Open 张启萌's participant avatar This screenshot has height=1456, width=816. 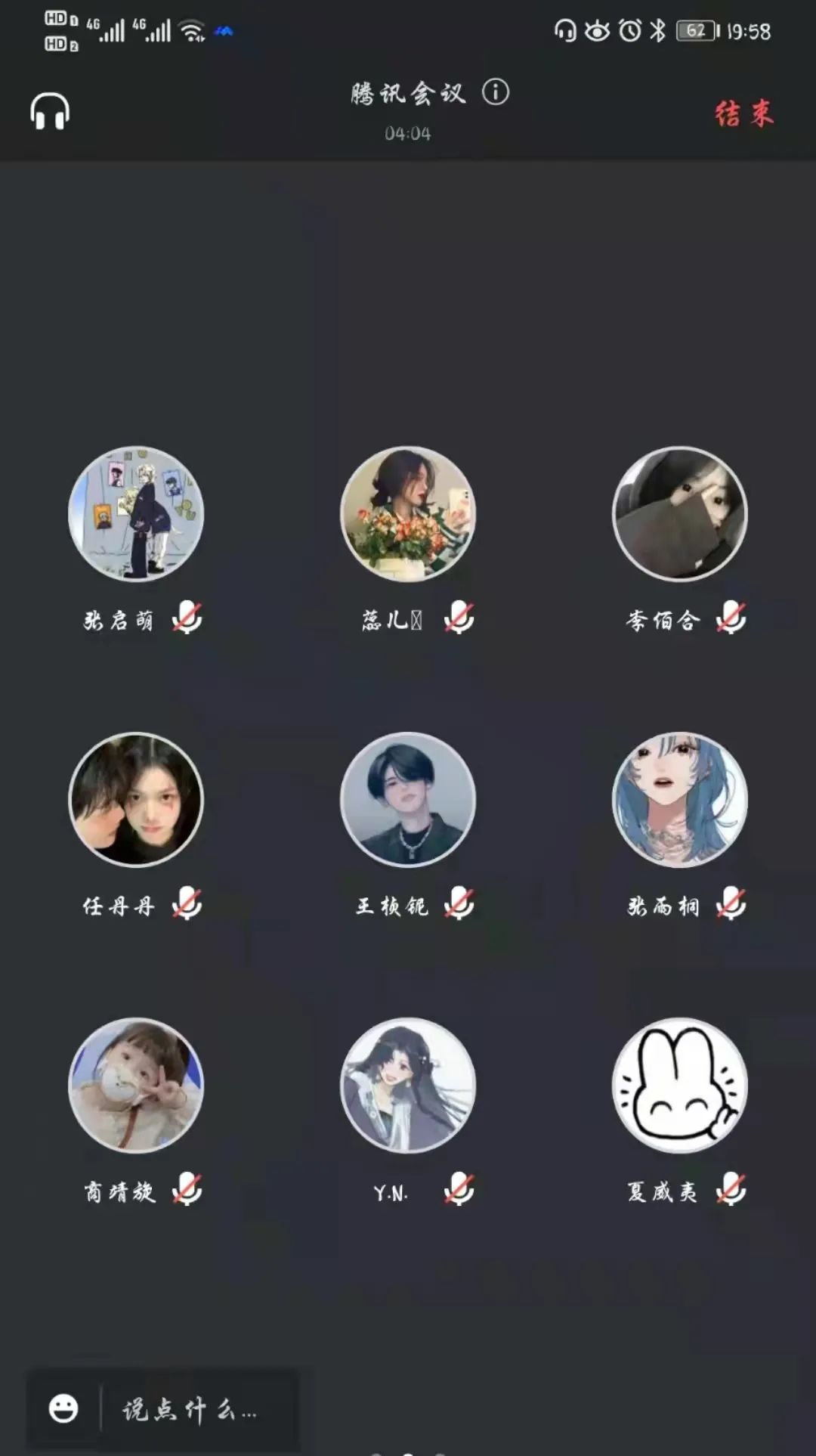136,514
